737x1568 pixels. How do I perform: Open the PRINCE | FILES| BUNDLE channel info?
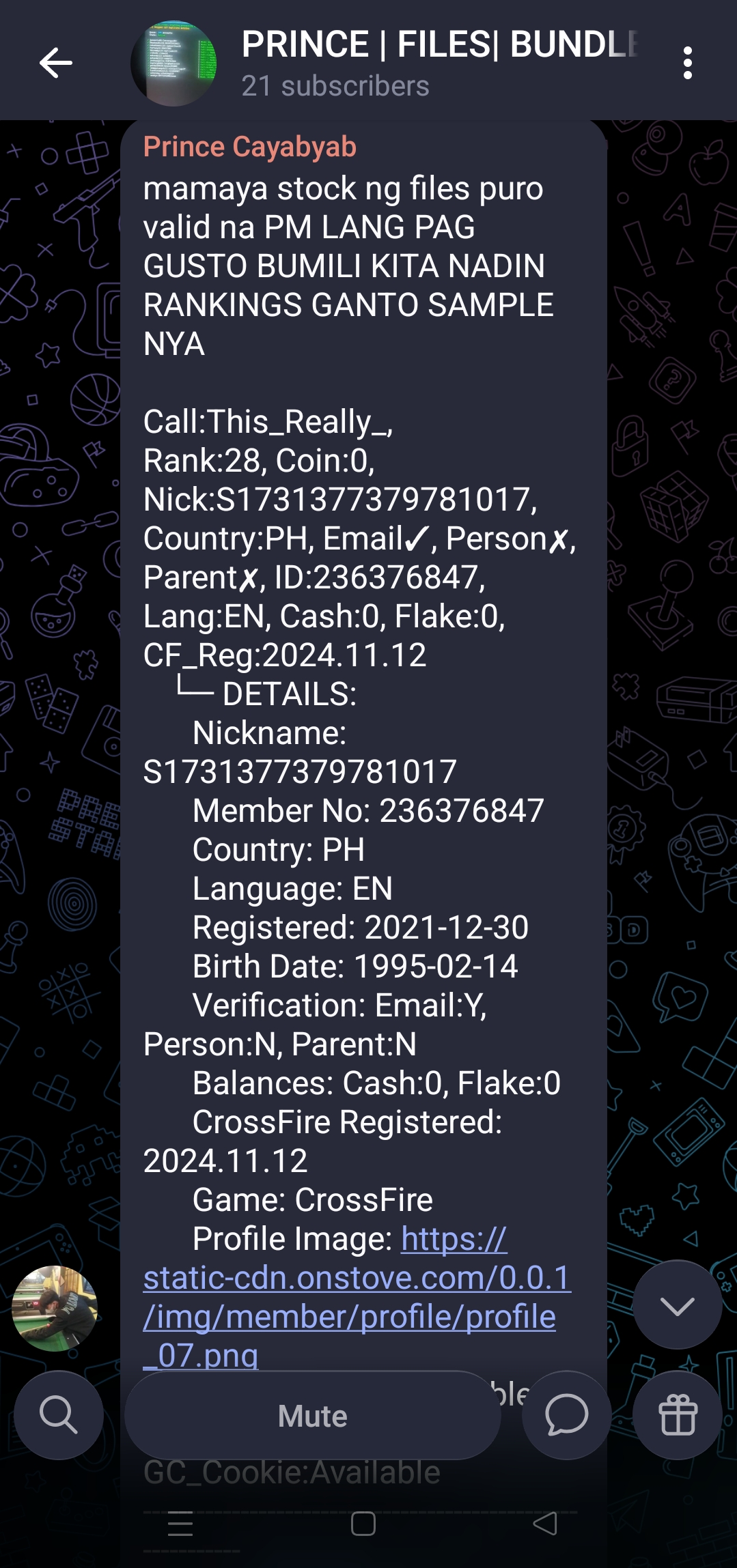coord(437,63)
